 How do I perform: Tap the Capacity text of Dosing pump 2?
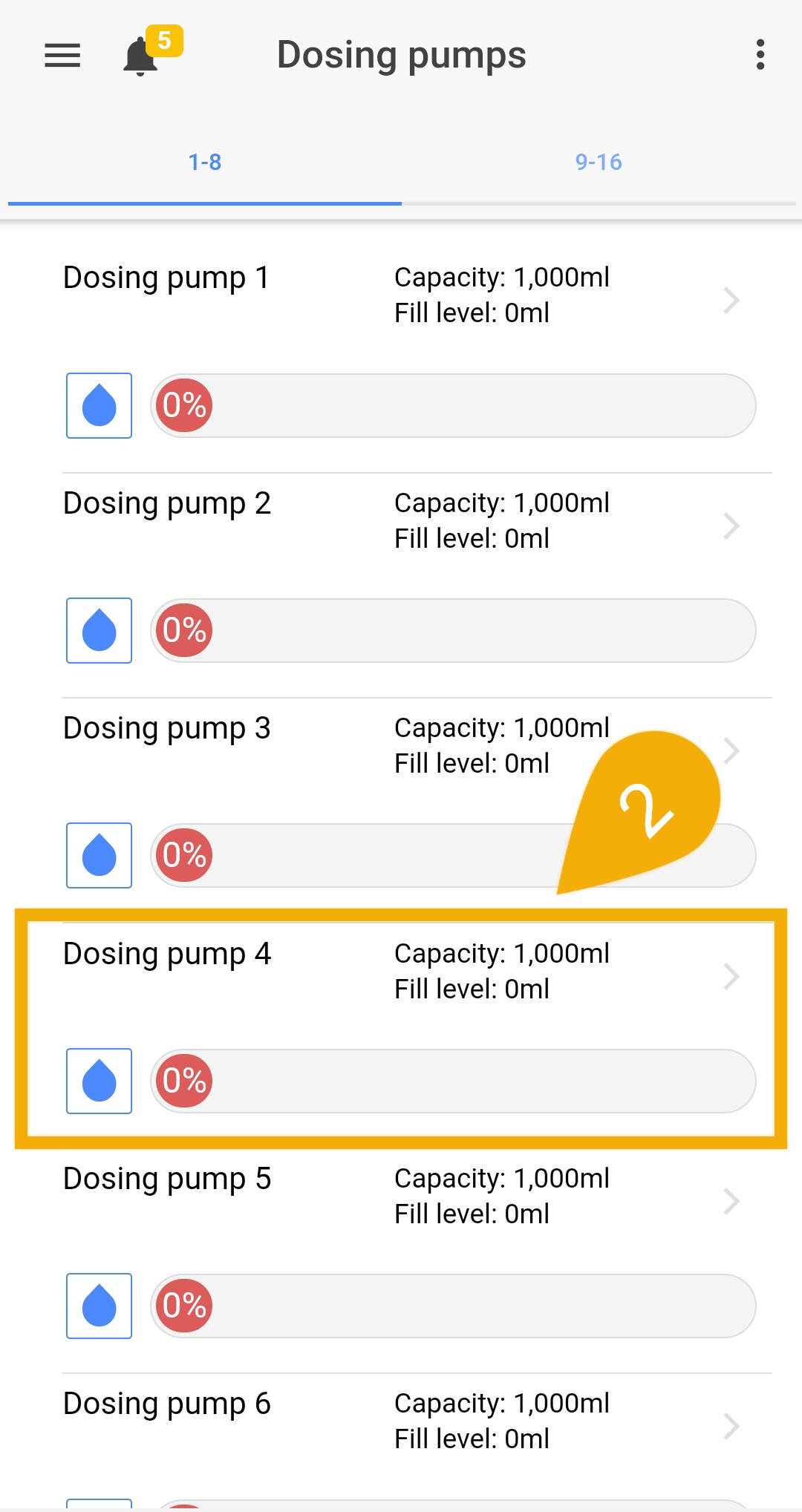[501, 503]
